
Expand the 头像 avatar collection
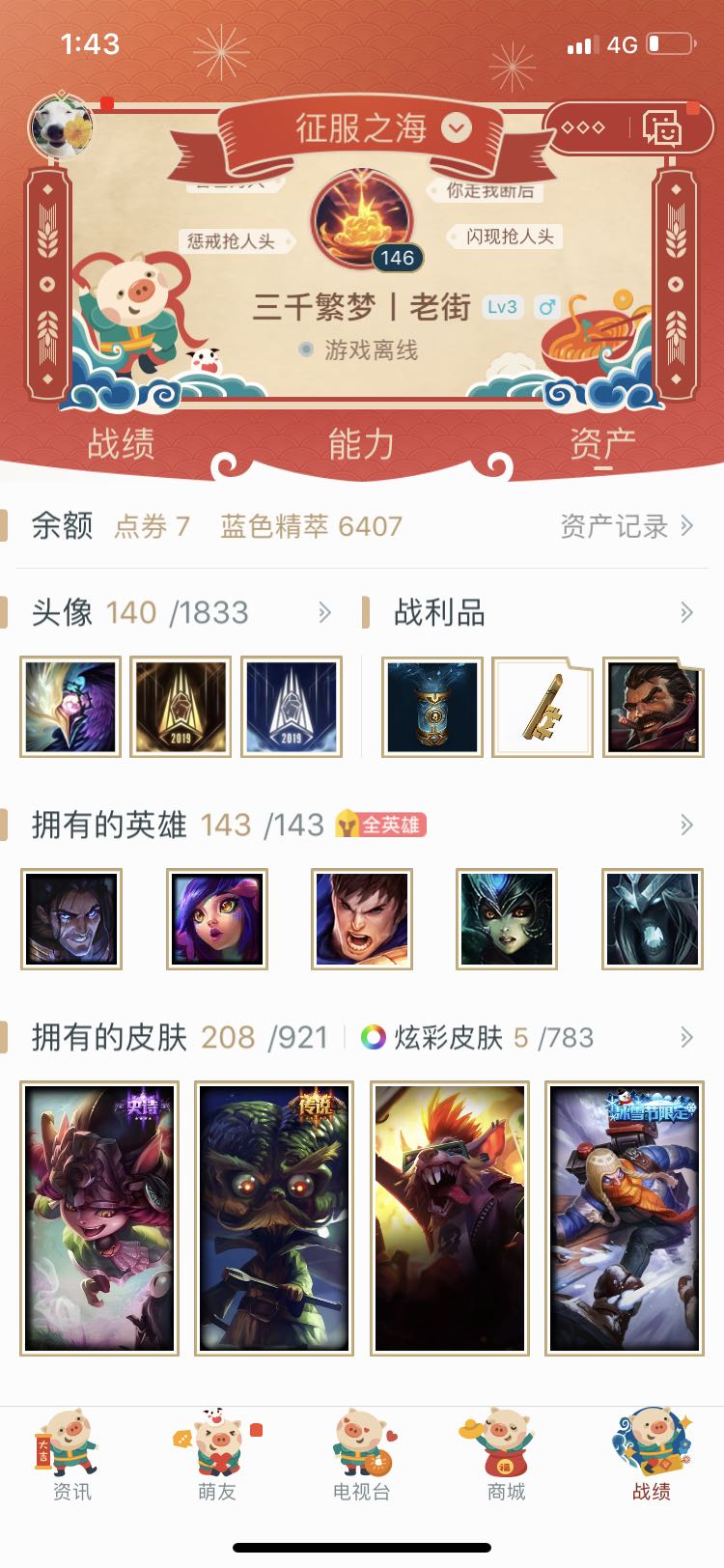coord(324,612)
